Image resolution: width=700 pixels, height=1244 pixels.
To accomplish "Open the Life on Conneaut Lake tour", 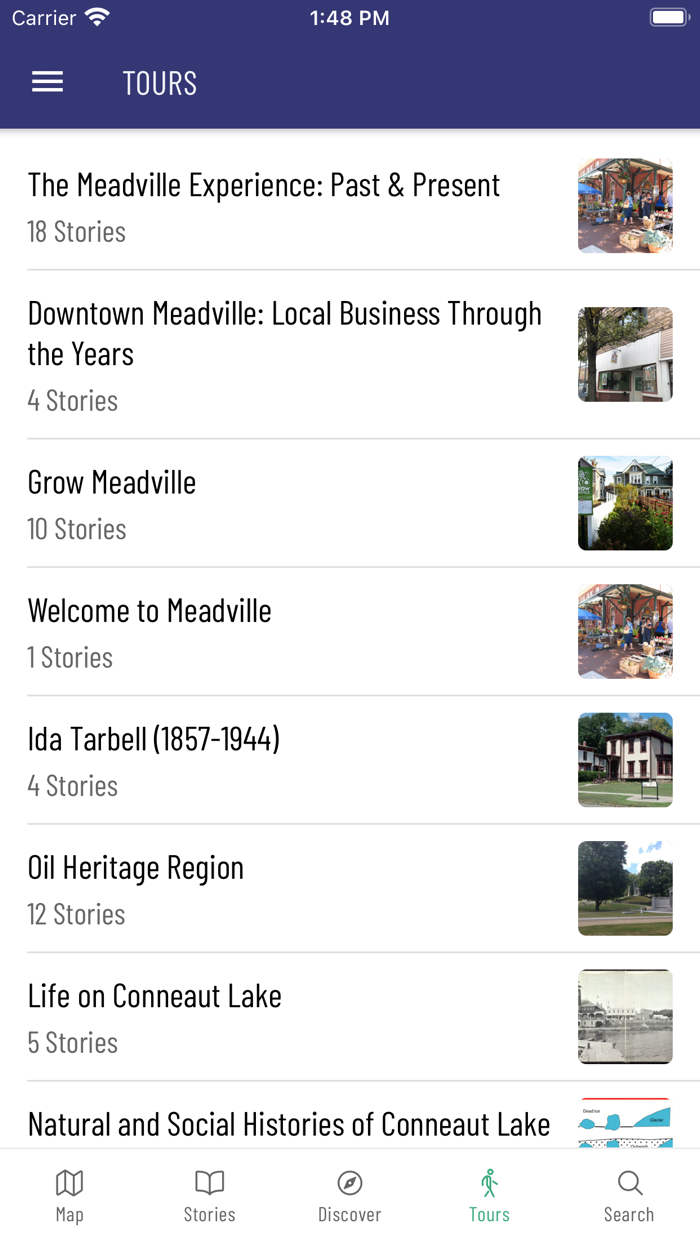I will [x=350, y=1016].
